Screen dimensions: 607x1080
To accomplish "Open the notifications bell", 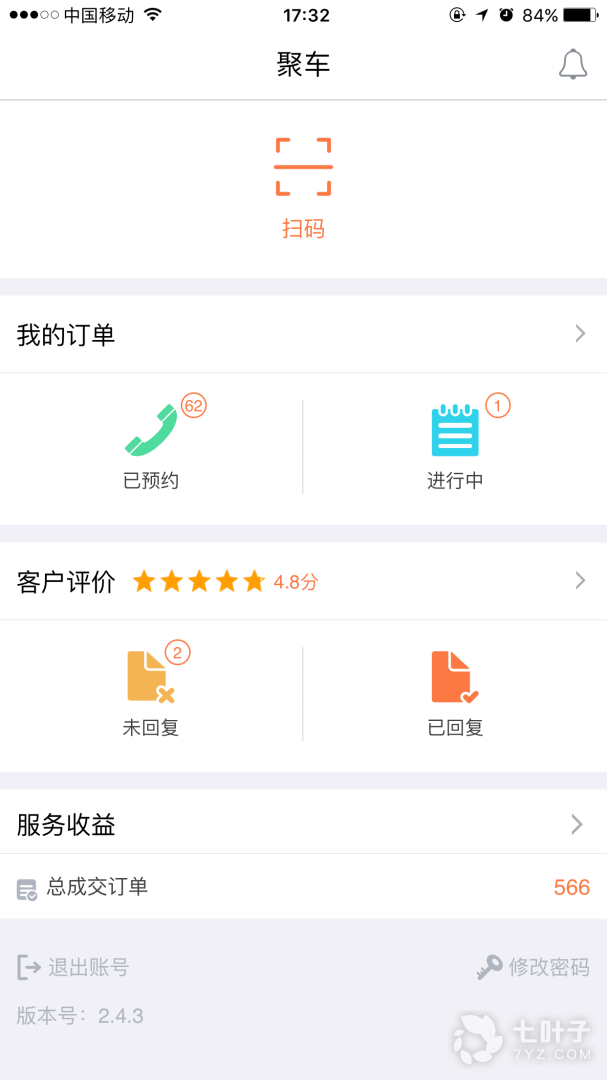I will click(x=572, y=65).
